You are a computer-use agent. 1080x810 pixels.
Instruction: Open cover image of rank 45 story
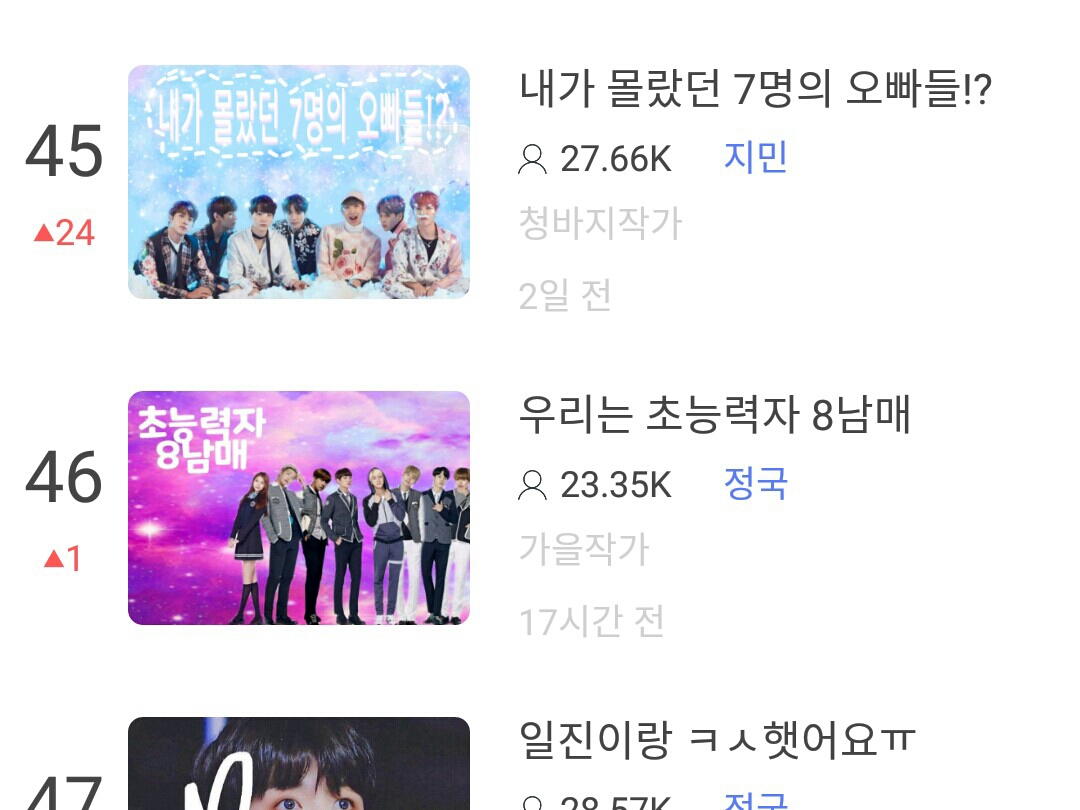(299, 182)
